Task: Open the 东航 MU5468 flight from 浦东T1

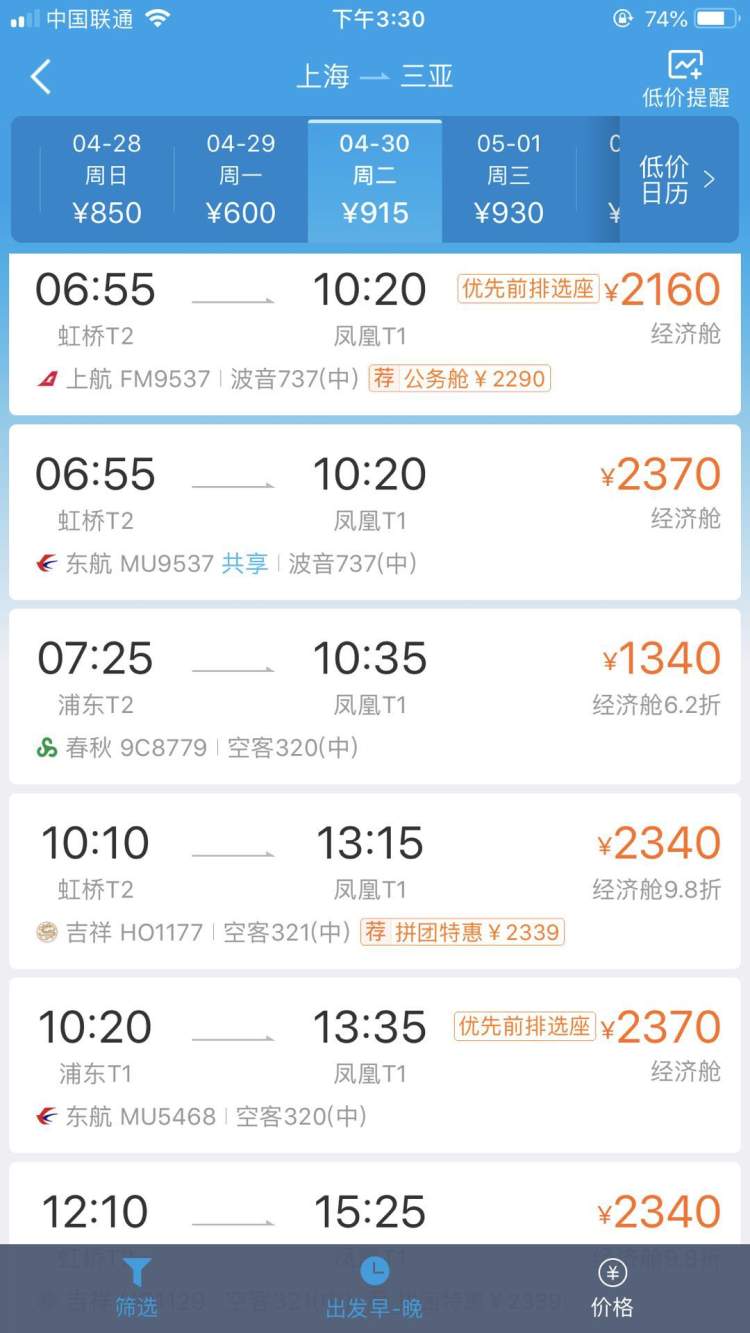Action: [x=375, y=1065]
